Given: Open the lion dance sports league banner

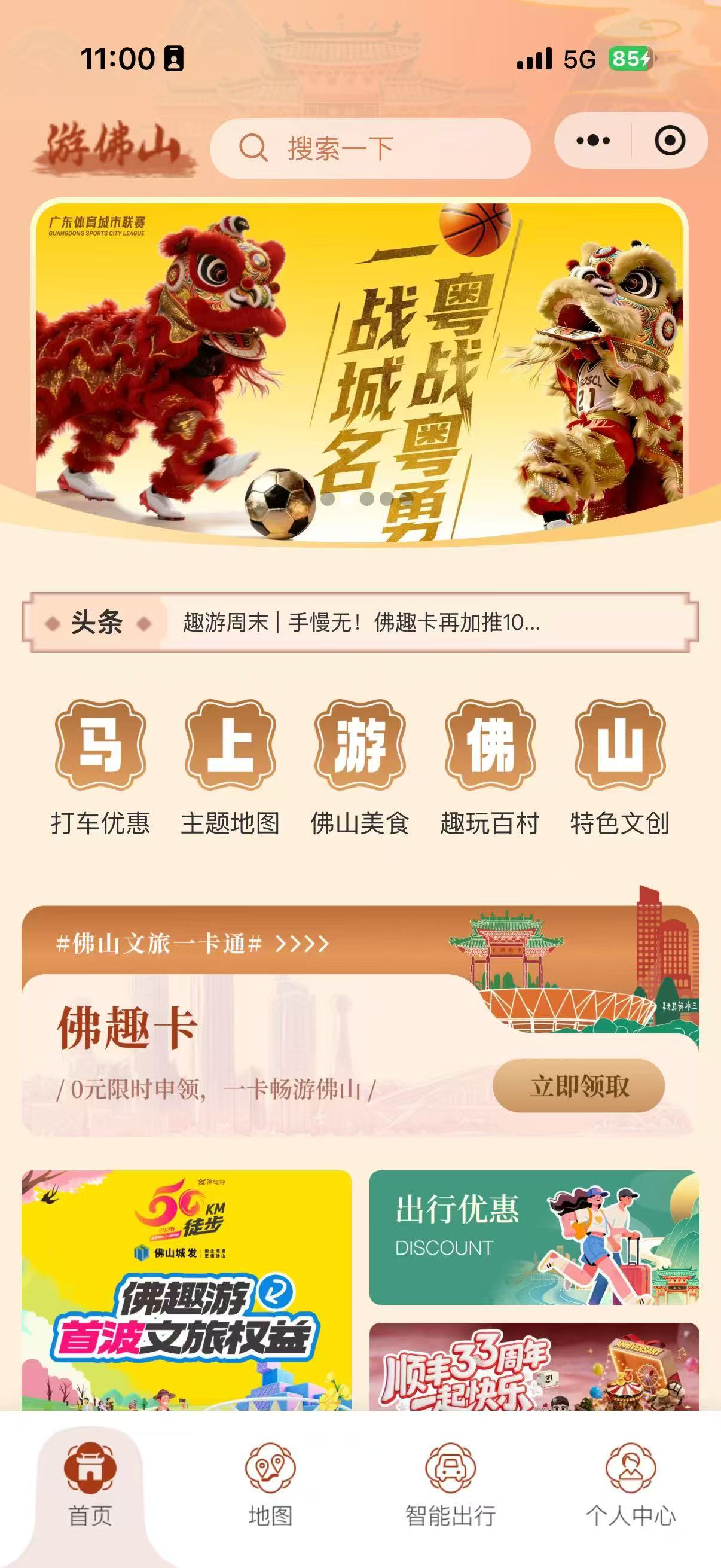Looking at the screenshot, I should (x=360, y=371).
